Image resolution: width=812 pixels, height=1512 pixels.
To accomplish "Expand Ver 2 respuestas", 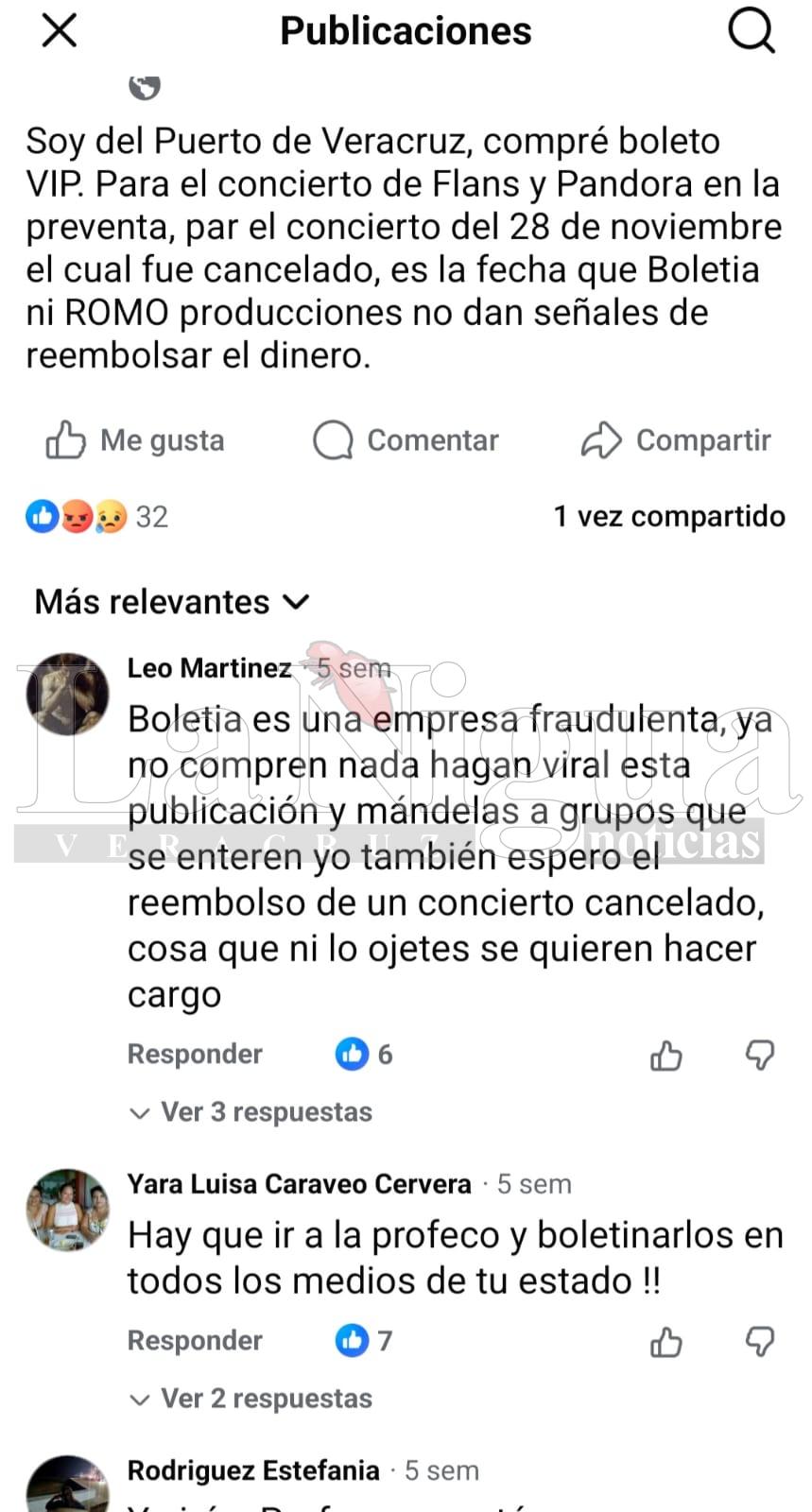I will [251, 1399].
